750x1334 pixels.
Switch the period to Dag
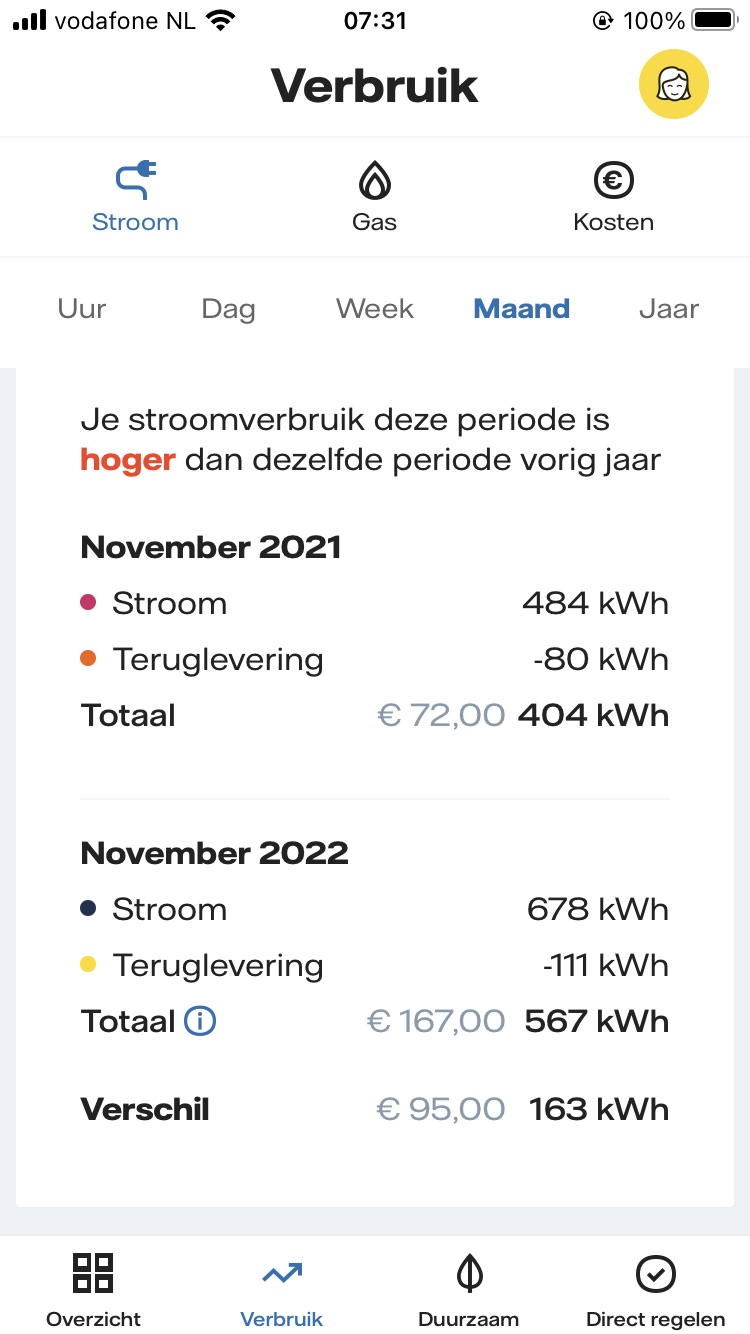pos(228,309)
